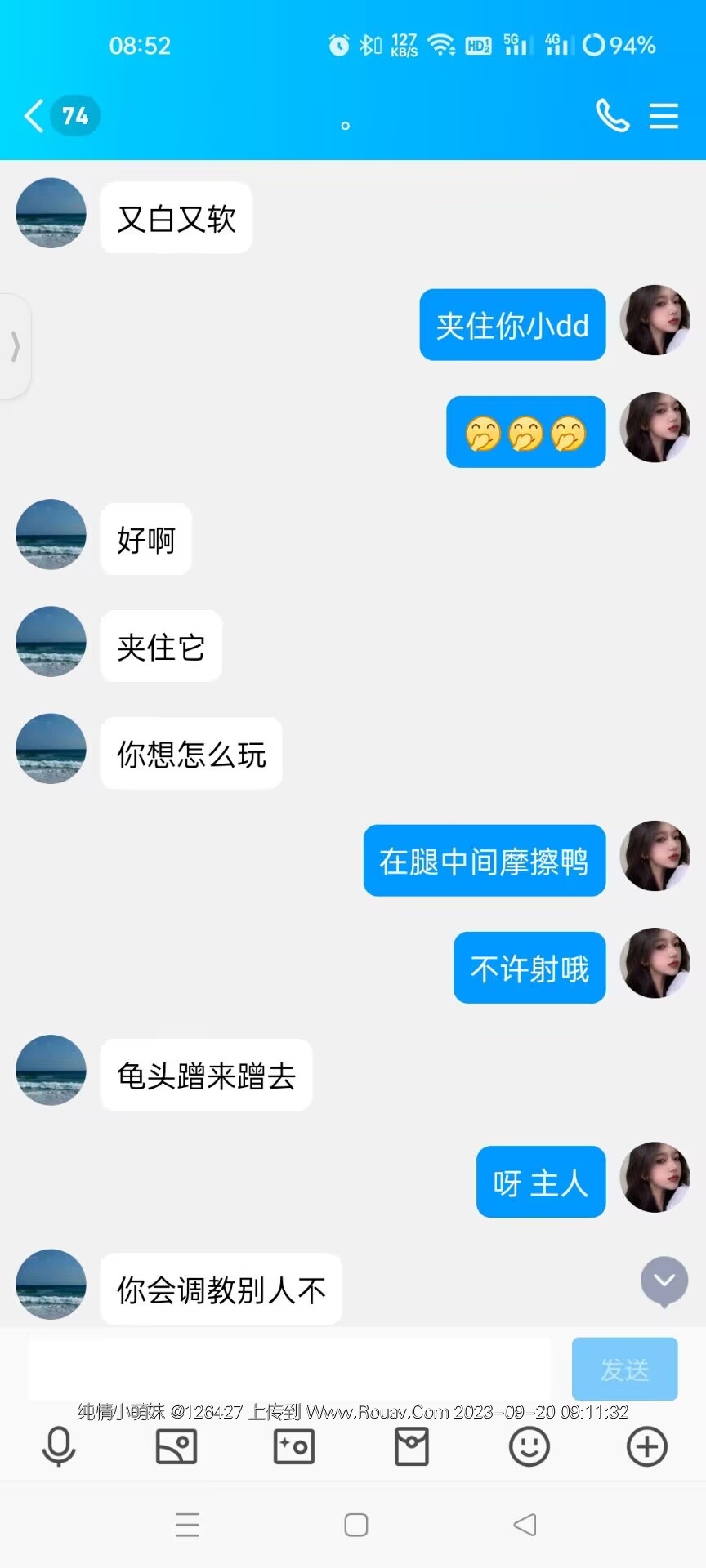Focus the message input field
Image resolution: width=706 pixels, height=1568 pixels.
(289, 1369)
